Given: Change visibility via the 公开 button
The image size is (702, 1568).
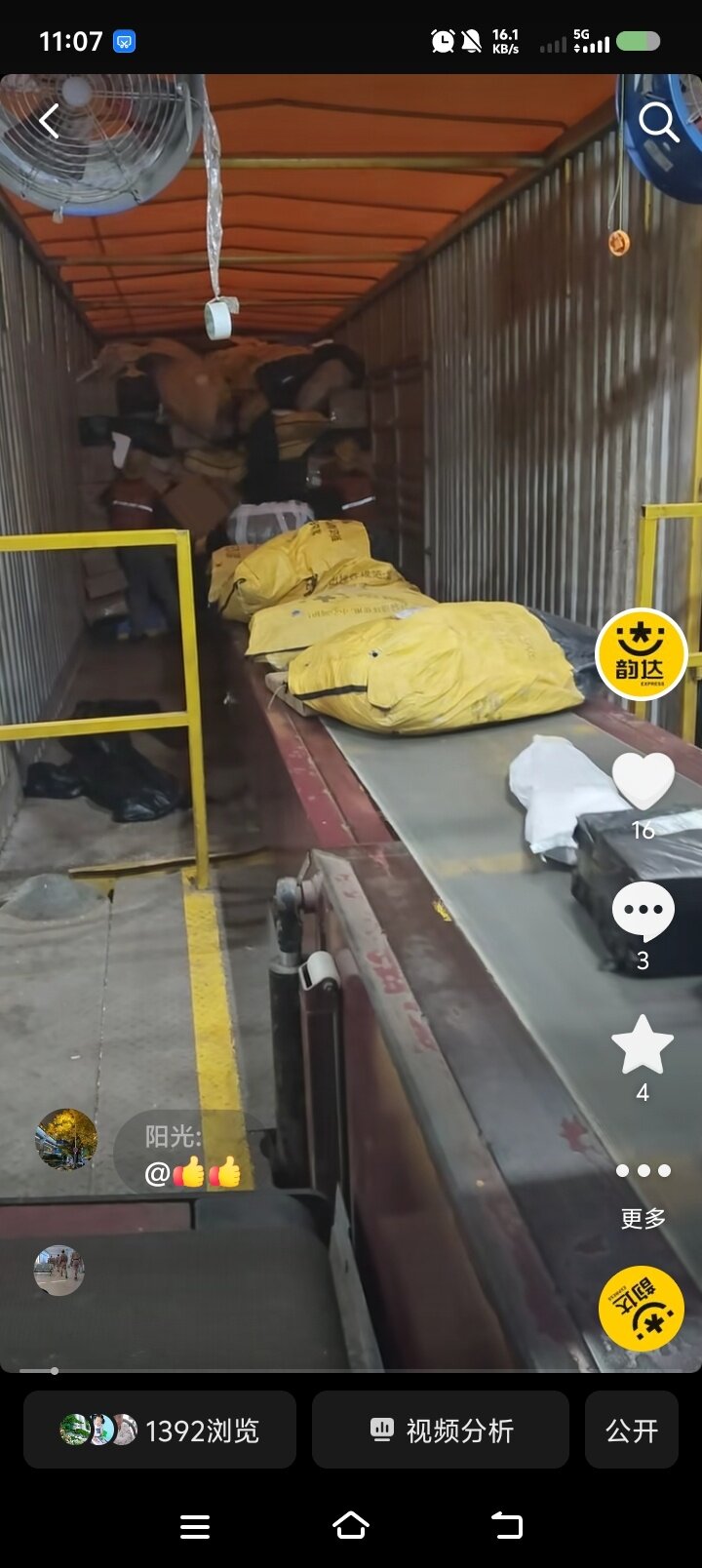Looking at the screenshot, I should (632, 1431).
